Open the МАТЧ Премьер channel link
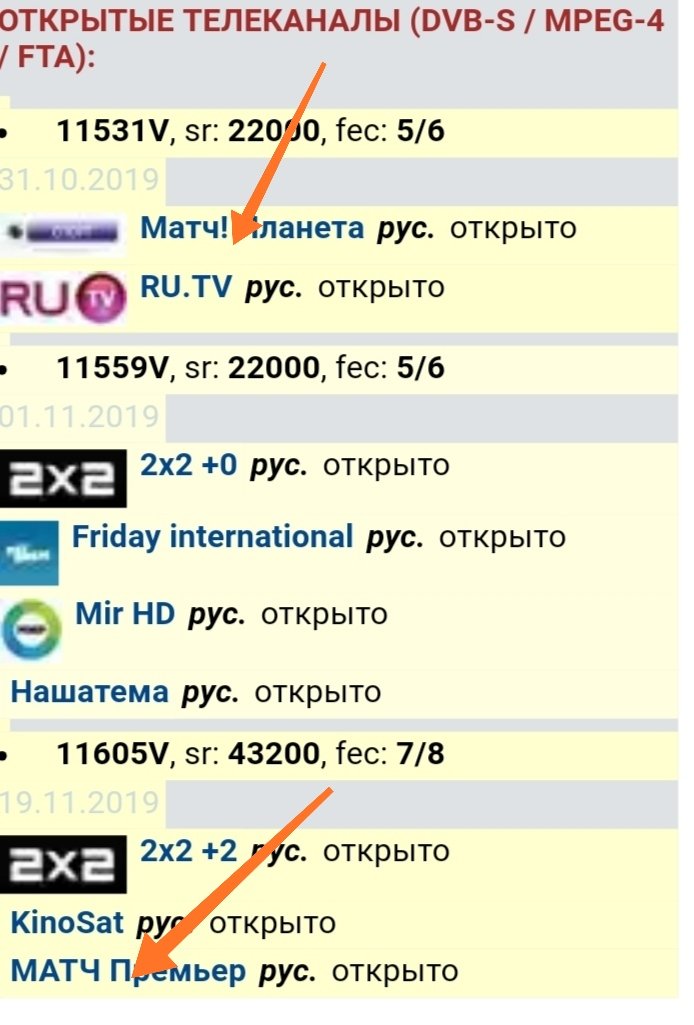This screenshot has width=694, height=1025. (127, 971)
